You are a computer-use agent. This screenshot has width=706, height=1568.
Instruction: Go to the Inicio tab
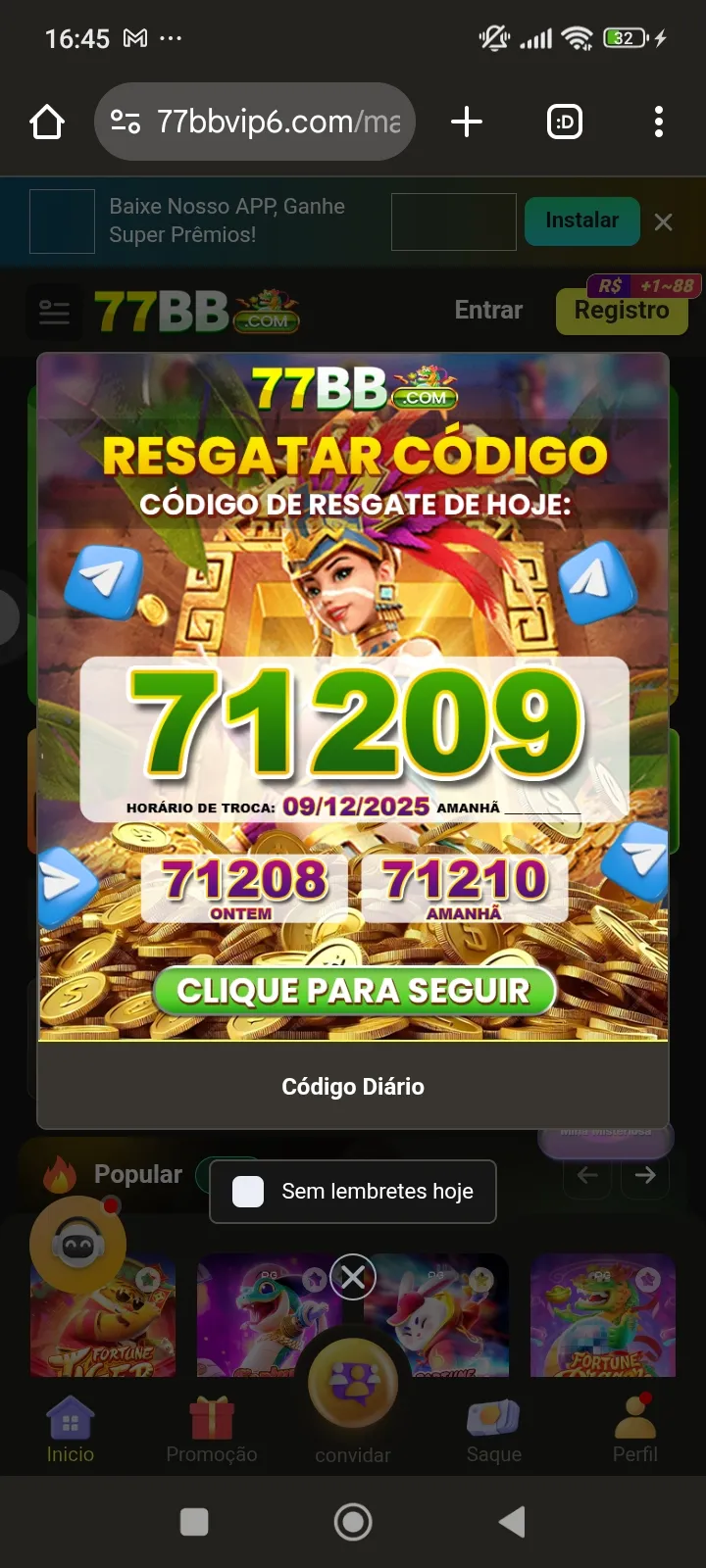point(71,1432)
